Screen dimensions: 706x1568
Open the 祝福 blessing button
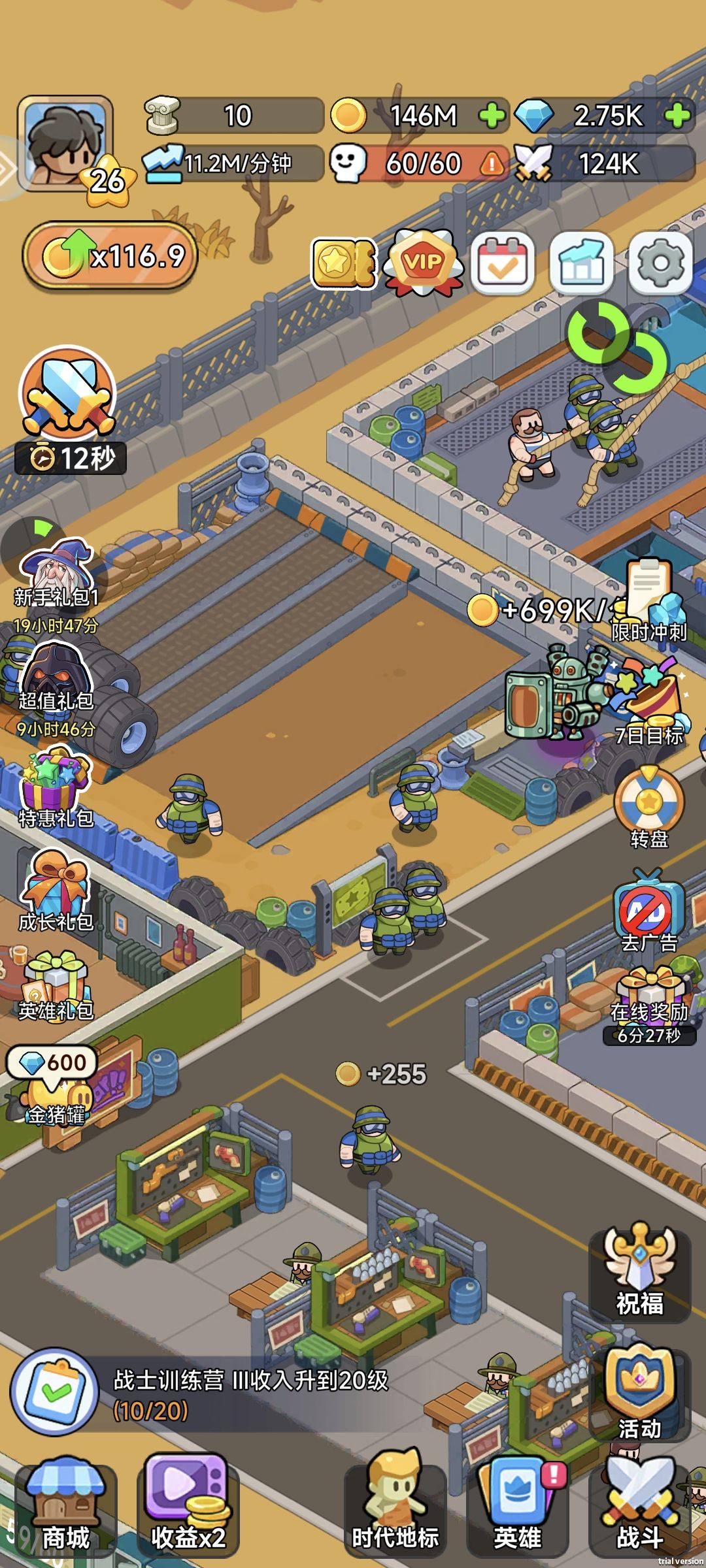coord(640,1275)
